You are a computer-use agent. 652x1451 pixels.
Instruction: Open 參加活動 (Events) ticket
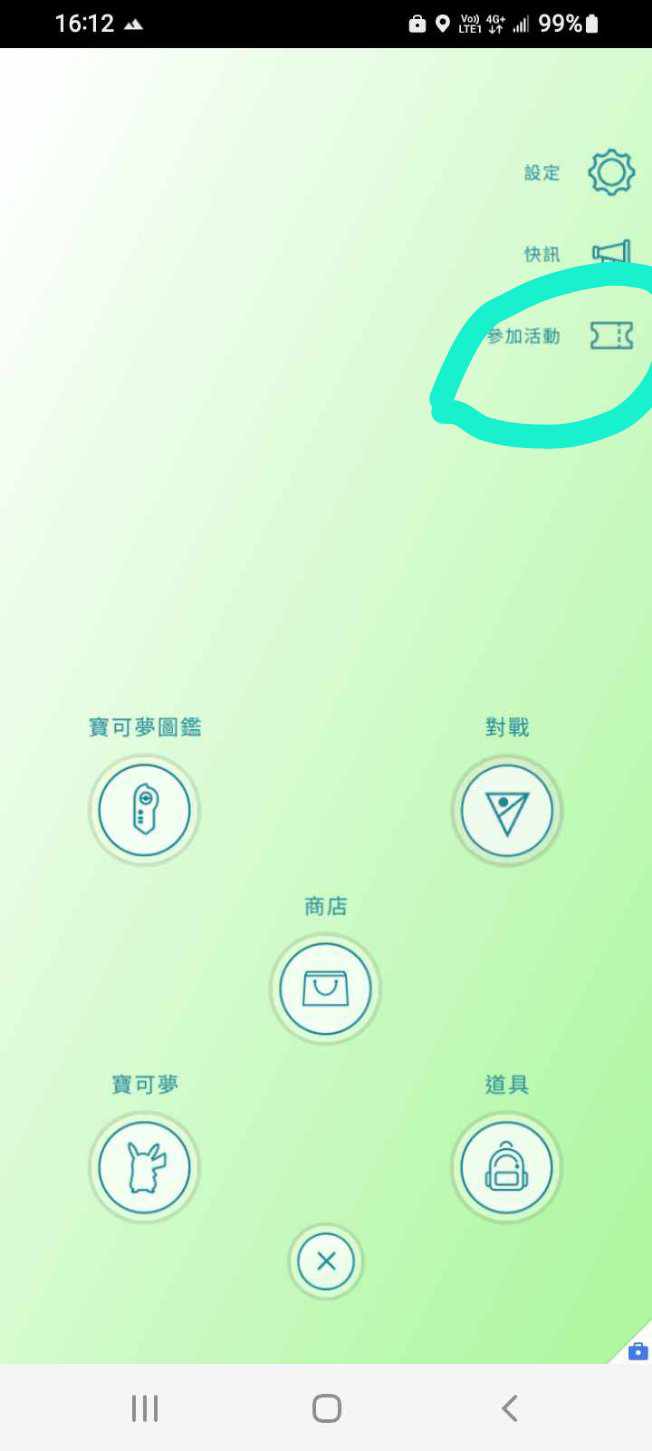610,336
